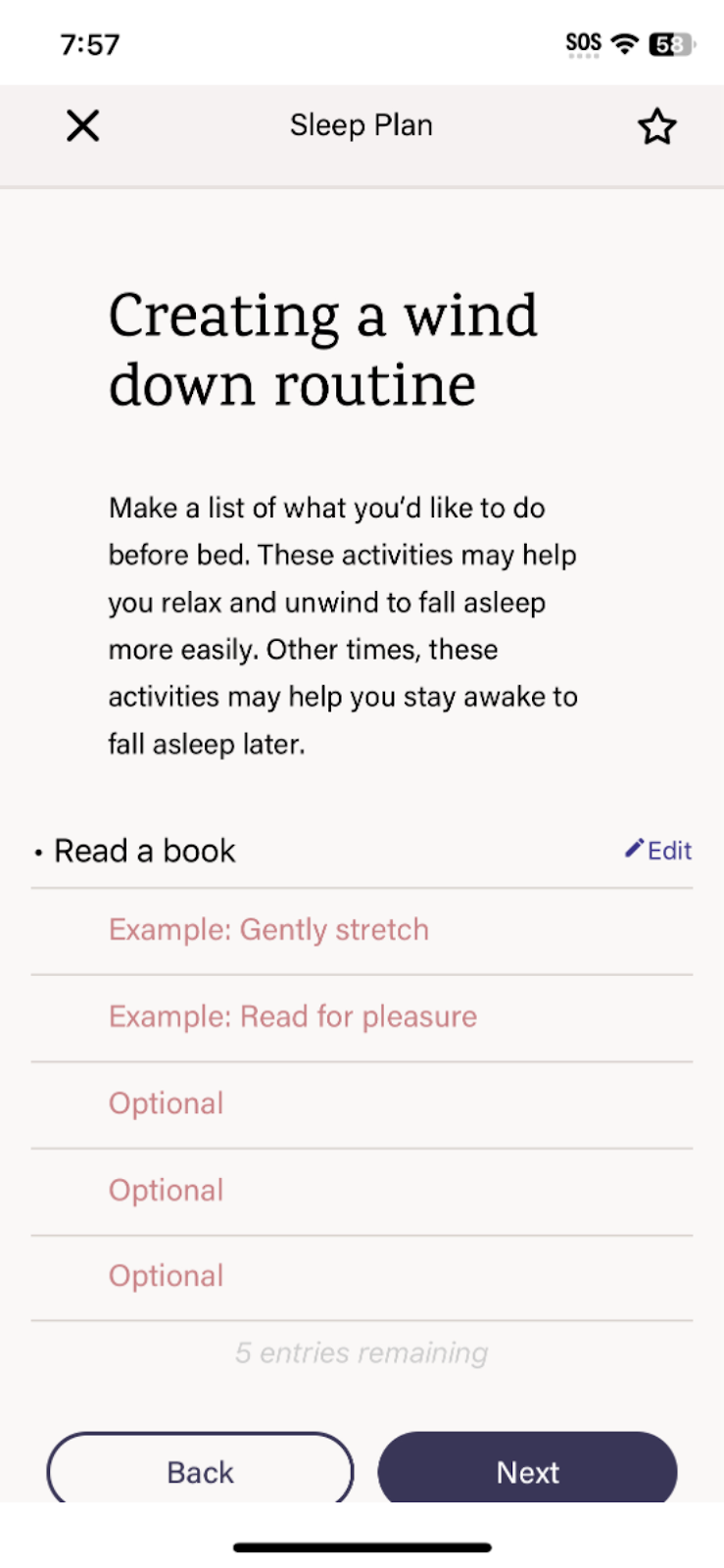
Task: Edit the Read a book entry
Action: 658,850
